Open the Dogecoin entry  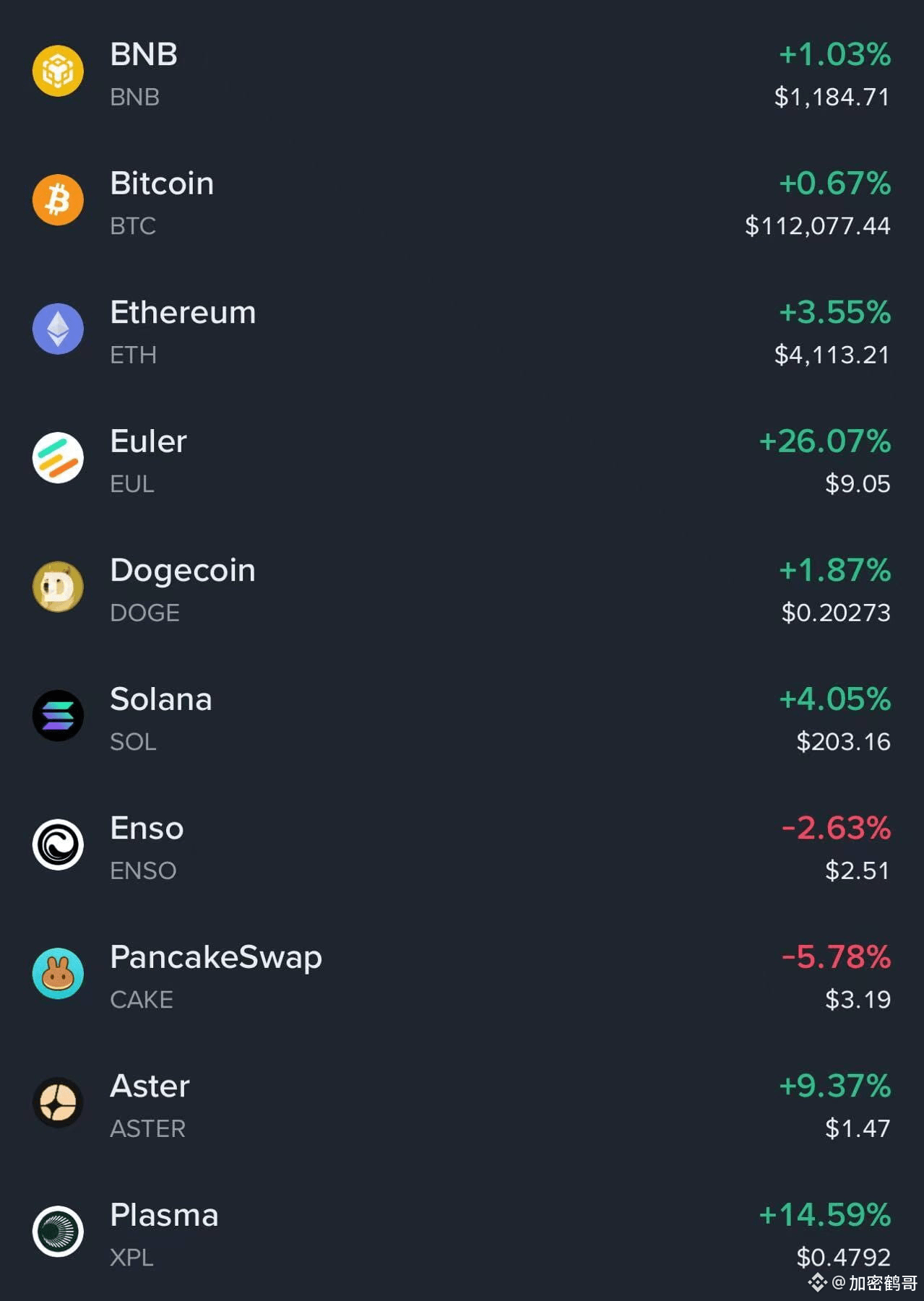click(462, 589)
